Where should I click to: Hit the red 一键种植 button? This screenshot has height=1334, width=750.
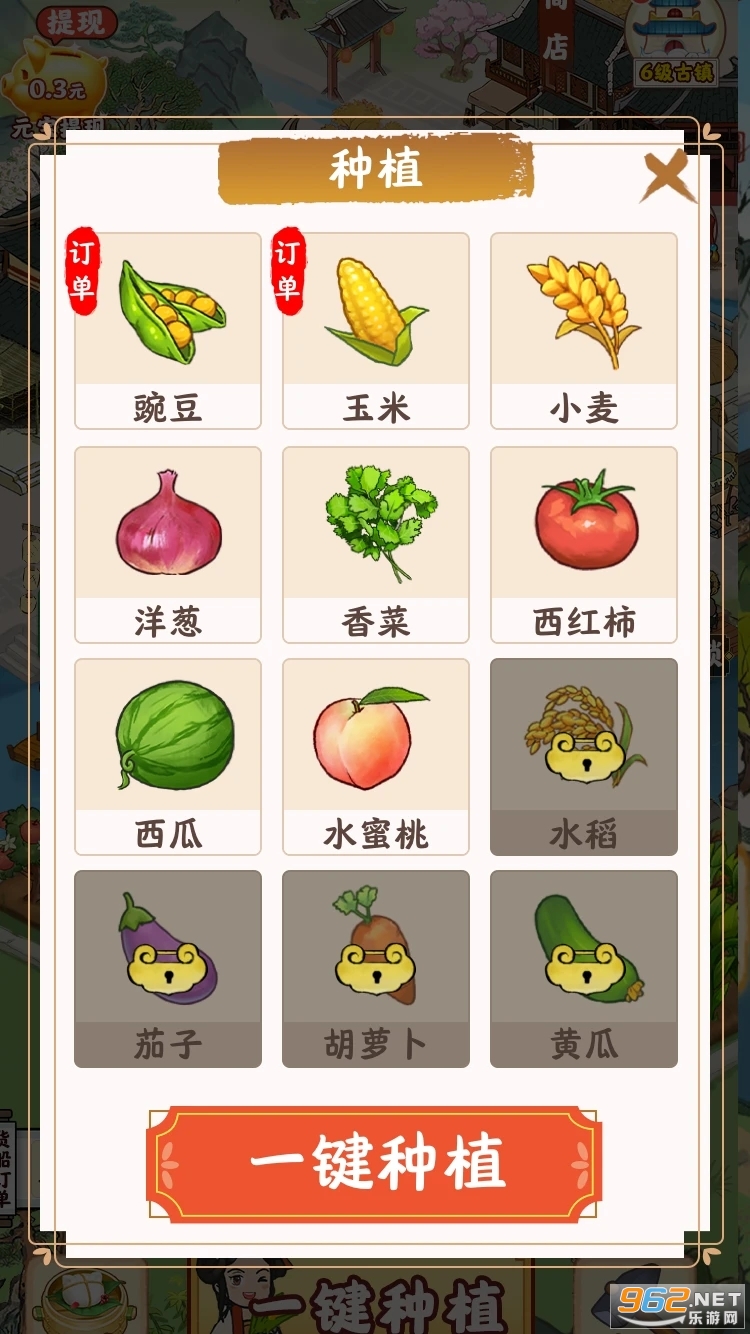point(375,1162)
